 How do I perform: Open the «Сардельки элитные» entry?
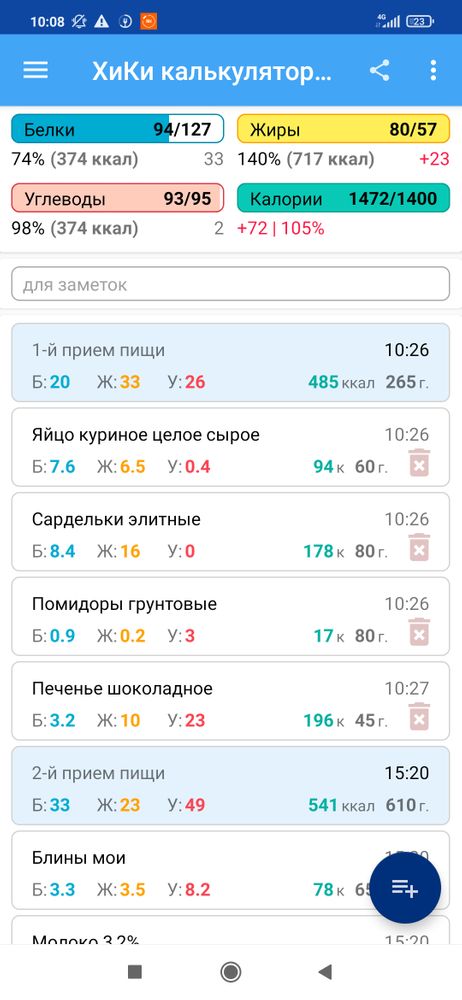pyautogui.click(x=230, y=532)
